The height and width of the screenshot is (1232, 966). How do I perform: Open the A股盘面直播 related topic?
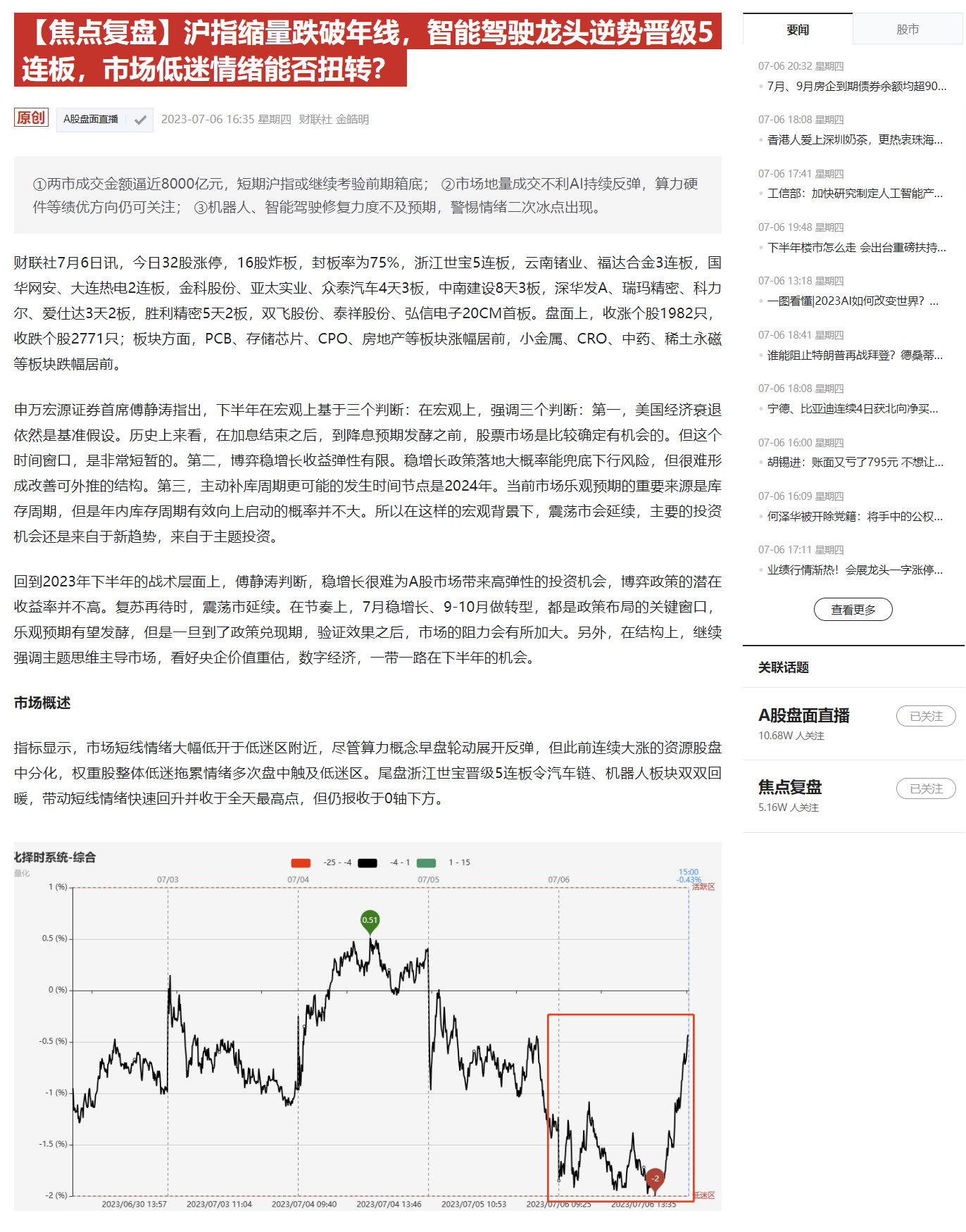click(803, 715)
